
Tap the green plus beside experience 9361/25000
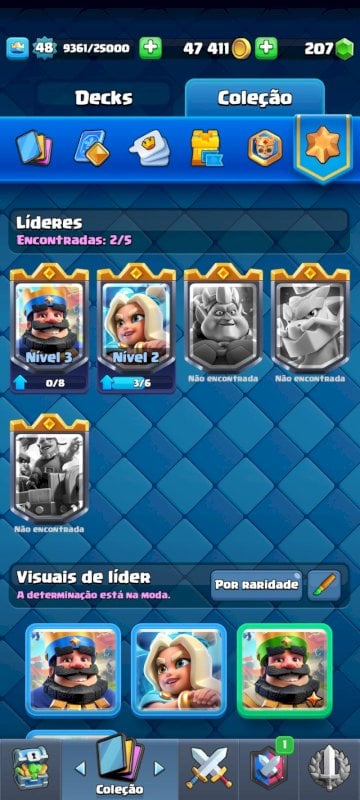coord(150,48)
